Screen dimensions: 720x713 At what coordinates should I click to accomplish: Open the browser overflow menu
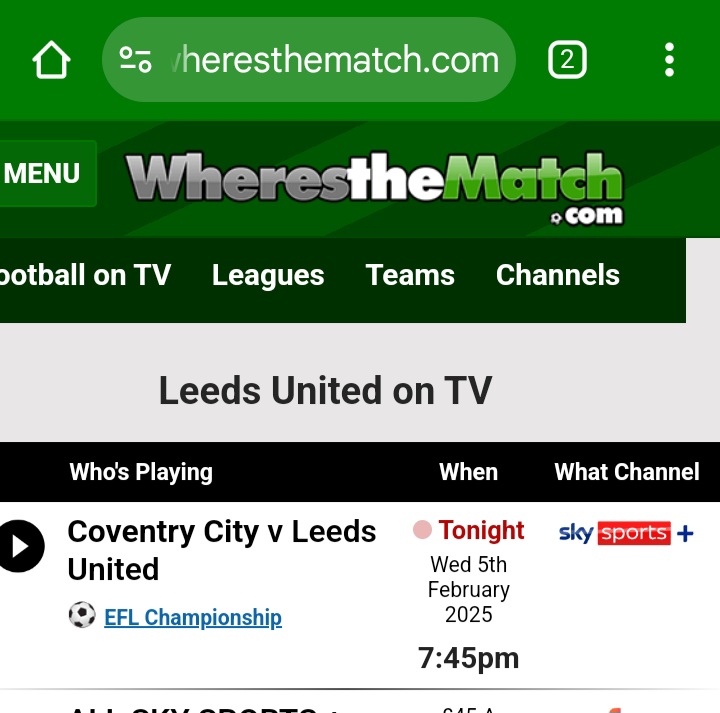669,60
